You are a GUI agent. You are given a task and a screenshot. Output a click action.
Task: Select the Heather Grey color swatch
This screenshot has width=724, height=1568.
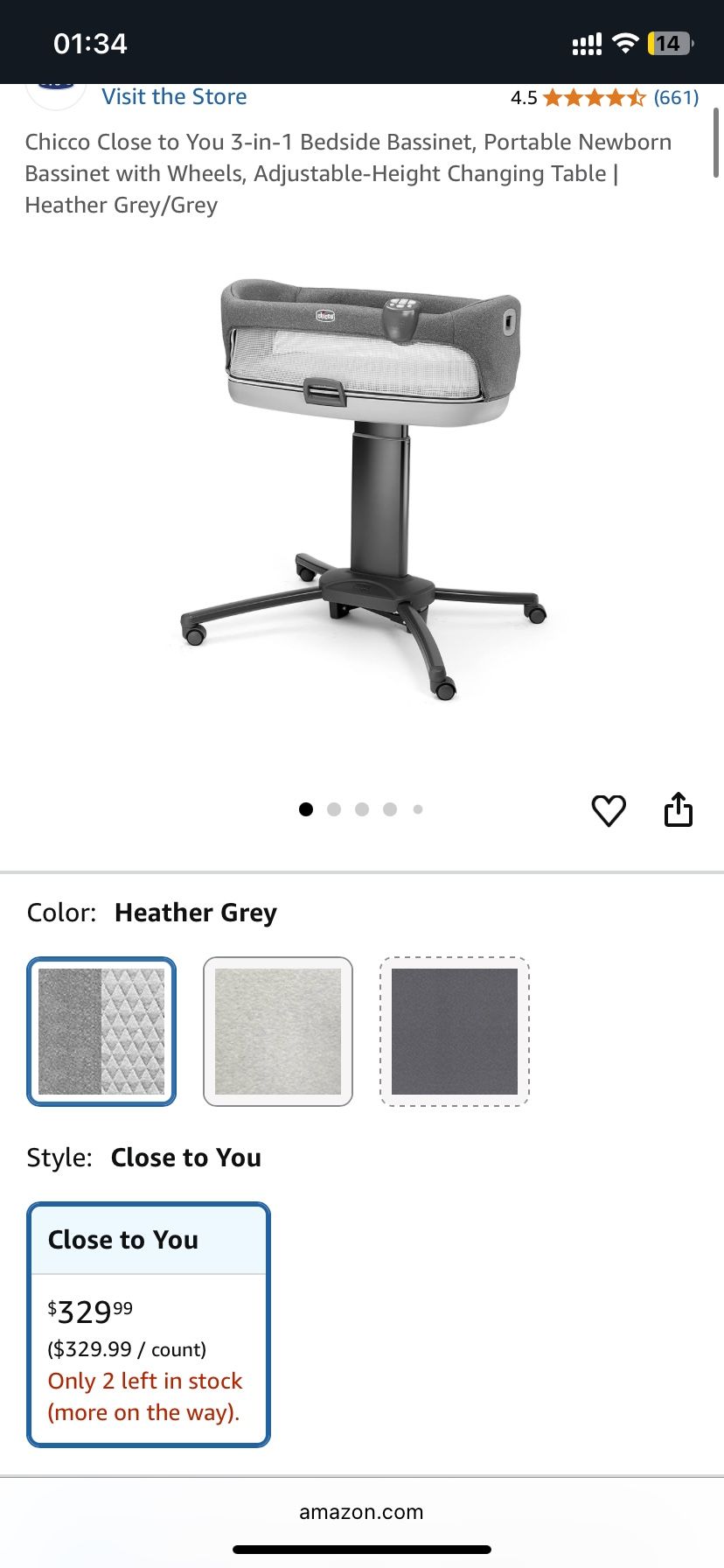[101, 1032]
